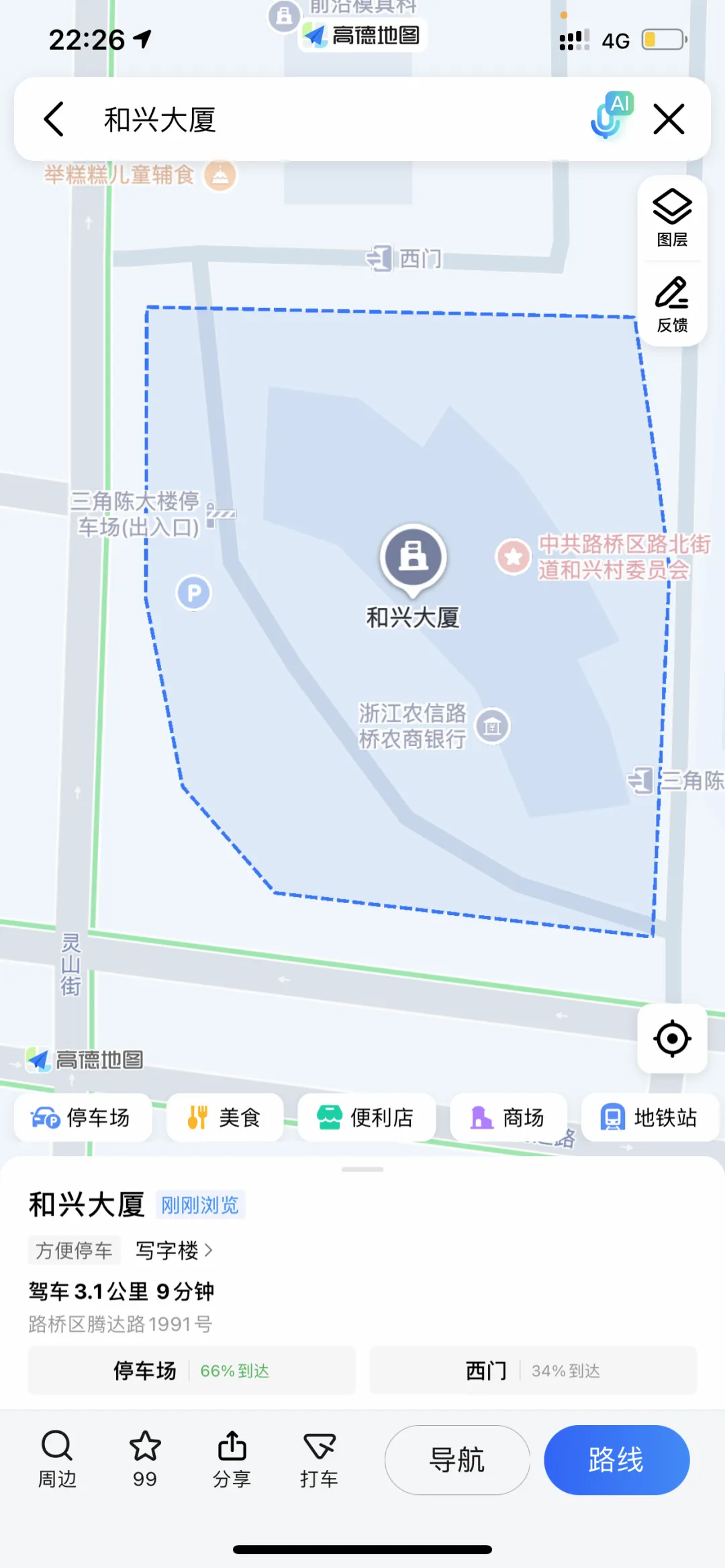
Task: Open 反馈 feedback
Action: click(672, 304)
